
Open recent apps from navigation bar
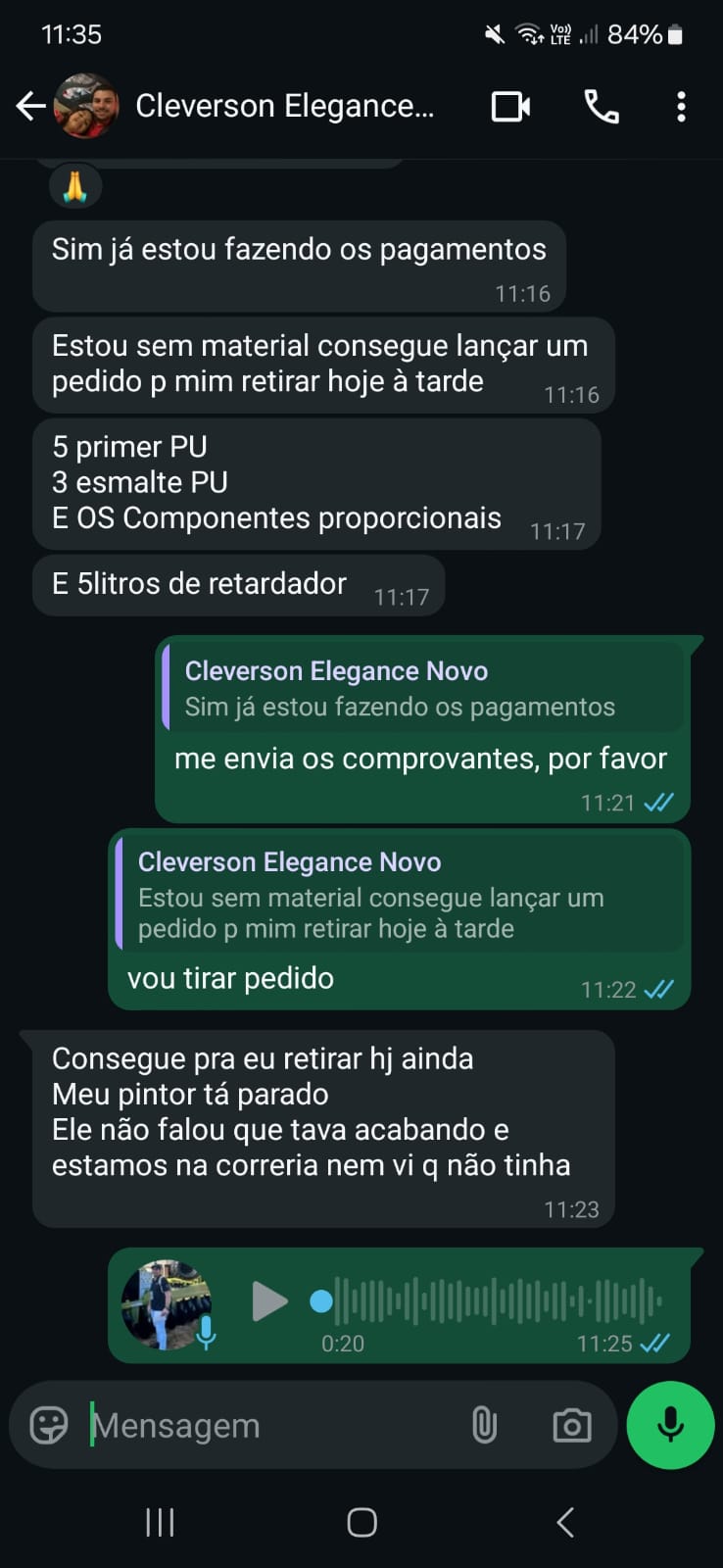click(x=160, y=1522)
